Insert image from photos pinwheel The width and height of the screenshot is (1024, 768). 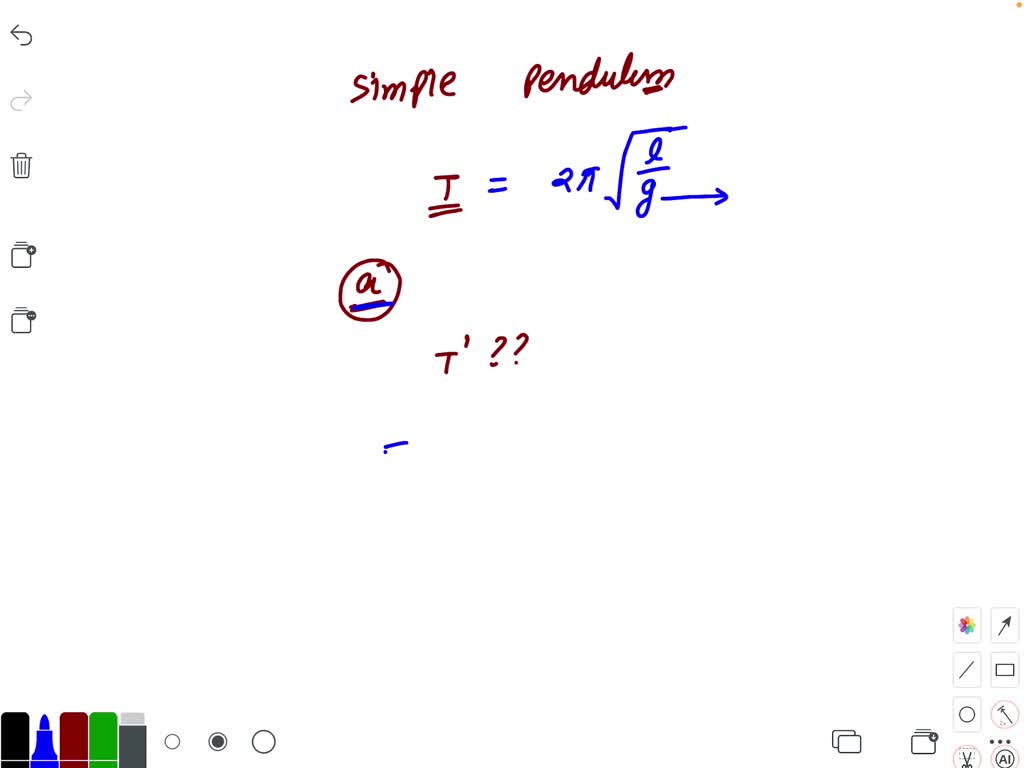click(966, 625)
